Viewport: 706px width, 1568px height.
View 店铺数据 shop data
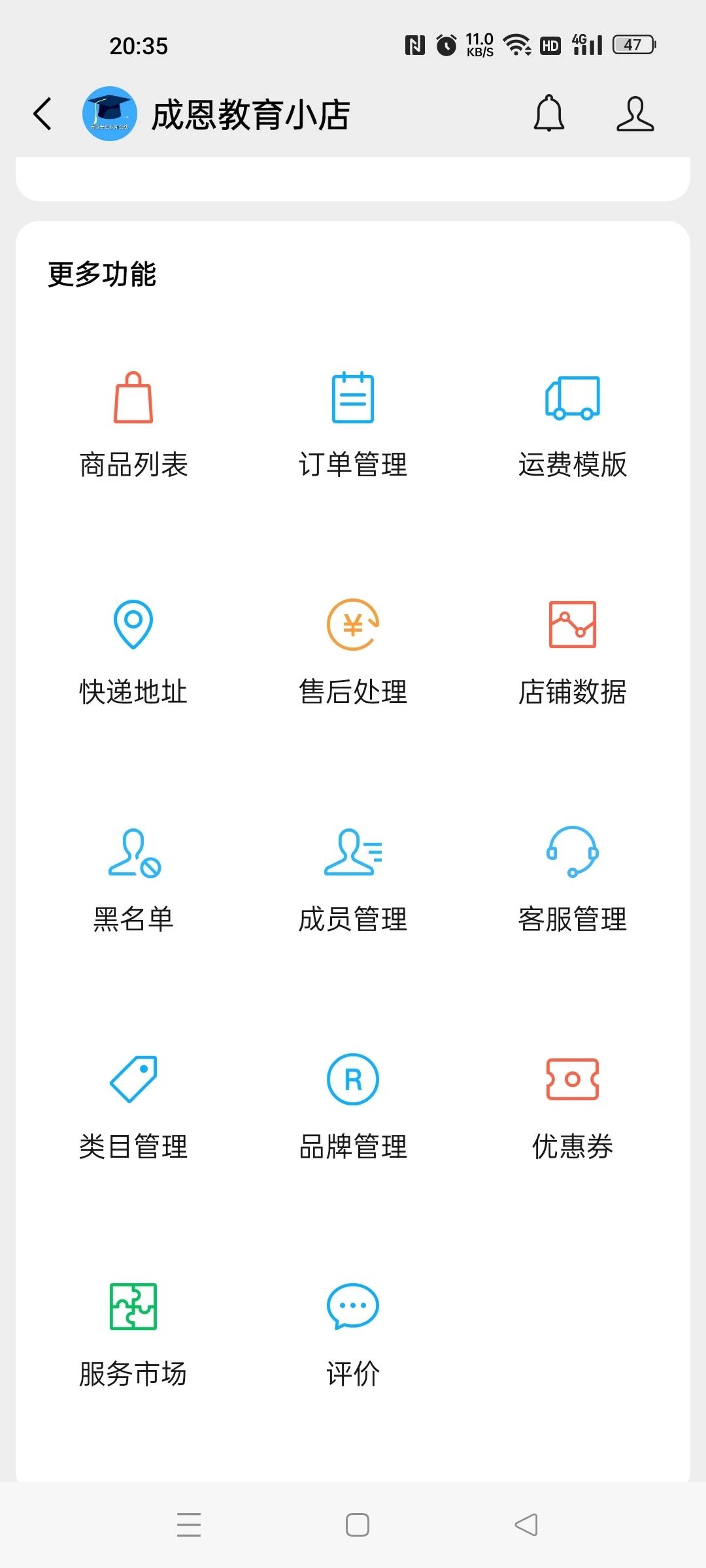(x=573, y=652)
